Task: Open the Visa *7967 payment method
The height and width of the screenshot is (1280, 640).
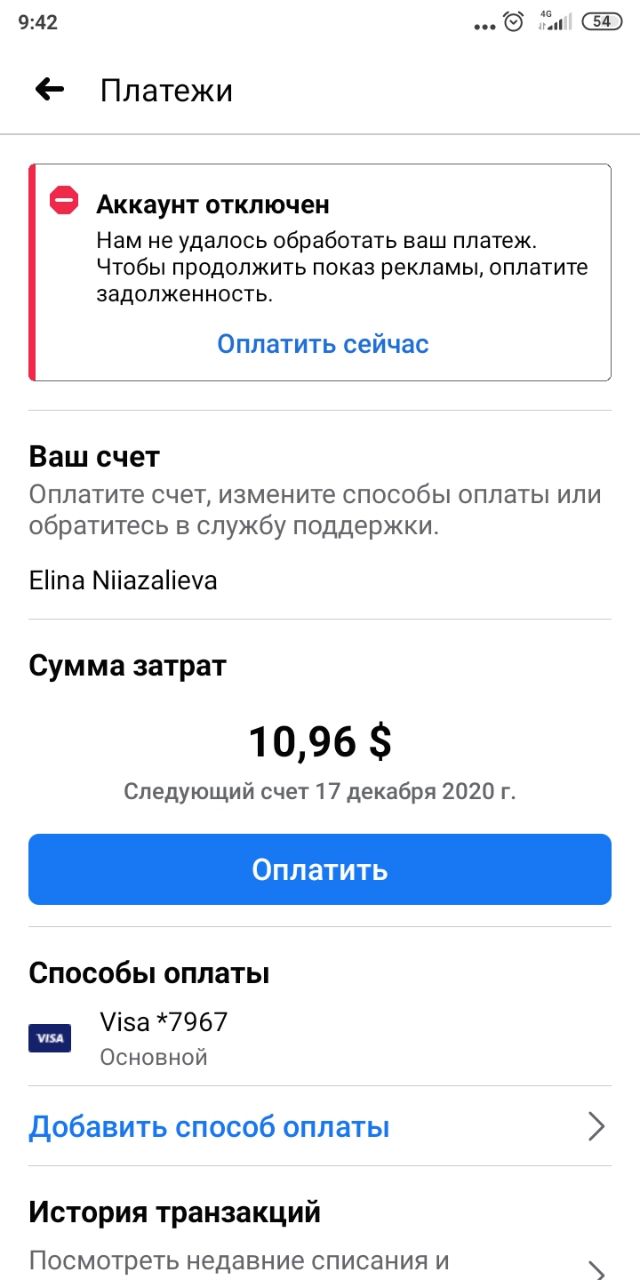Action: click(x=319, y=1038)
